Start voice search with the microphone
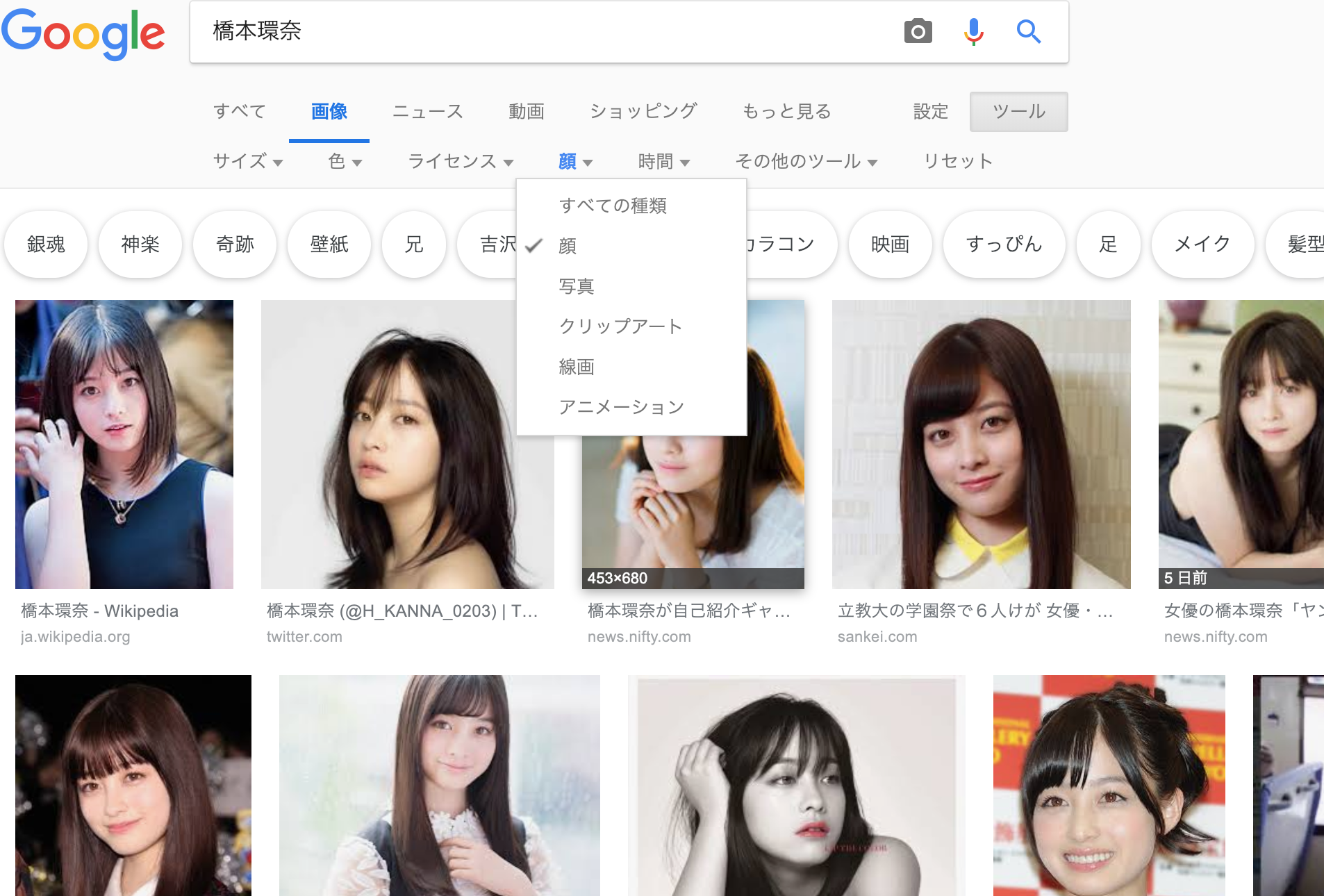The image size is (1324, 896). 973,31
